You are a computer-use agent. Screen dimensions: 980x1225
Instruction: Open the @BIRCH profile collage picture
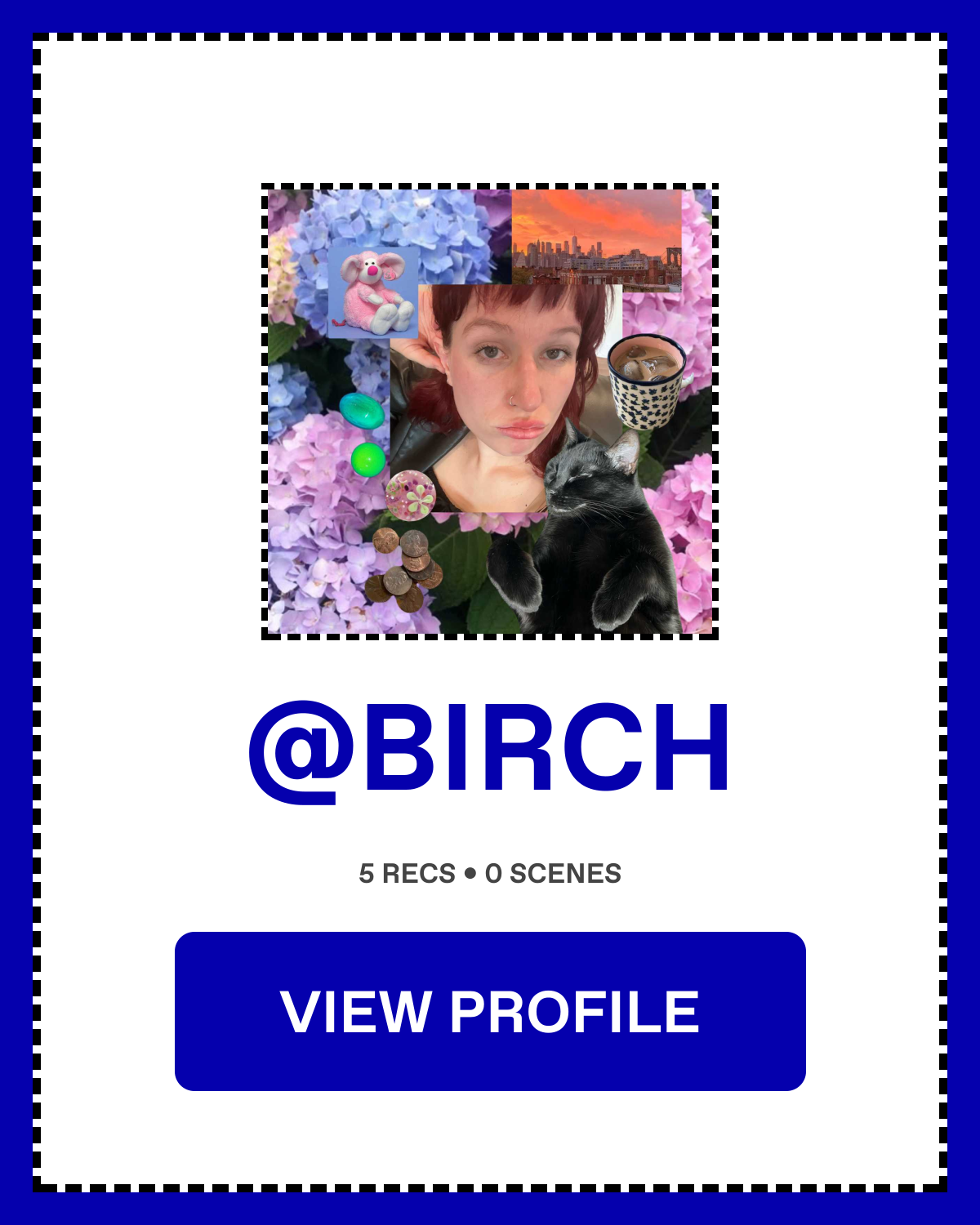tap(490, 412)
